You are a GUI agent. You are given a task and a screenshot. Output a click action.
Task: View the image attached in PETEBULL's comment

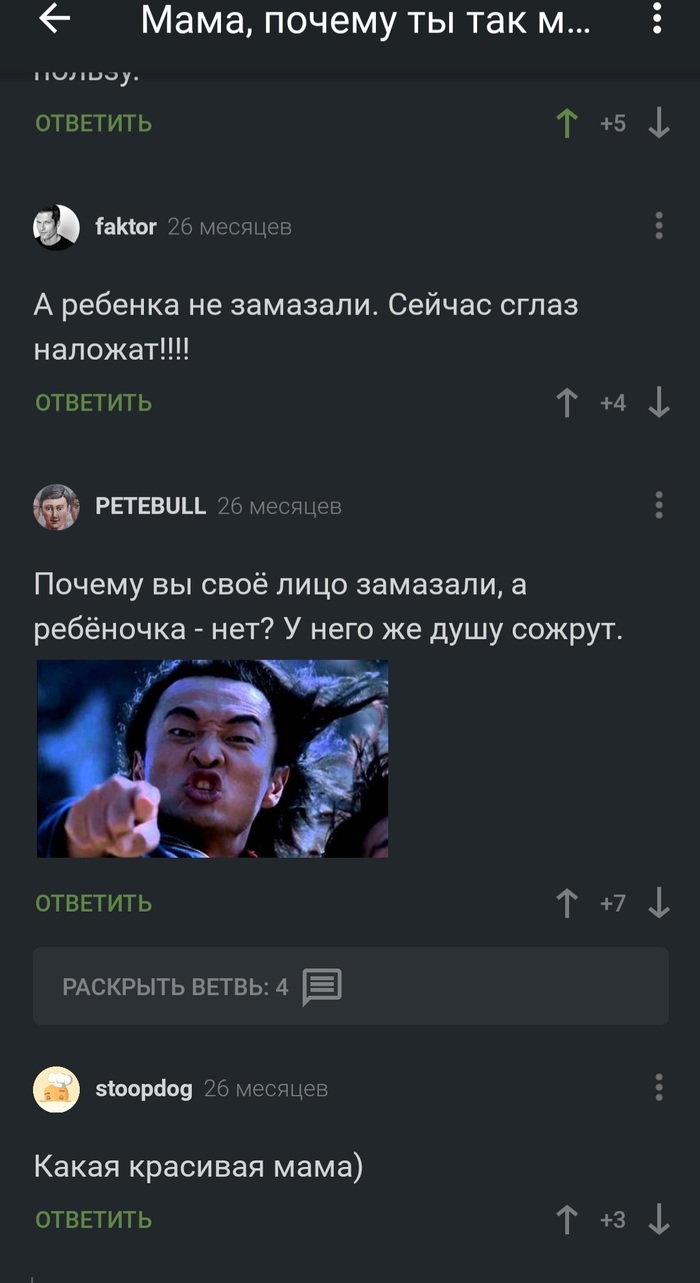[x=212, y=758]
